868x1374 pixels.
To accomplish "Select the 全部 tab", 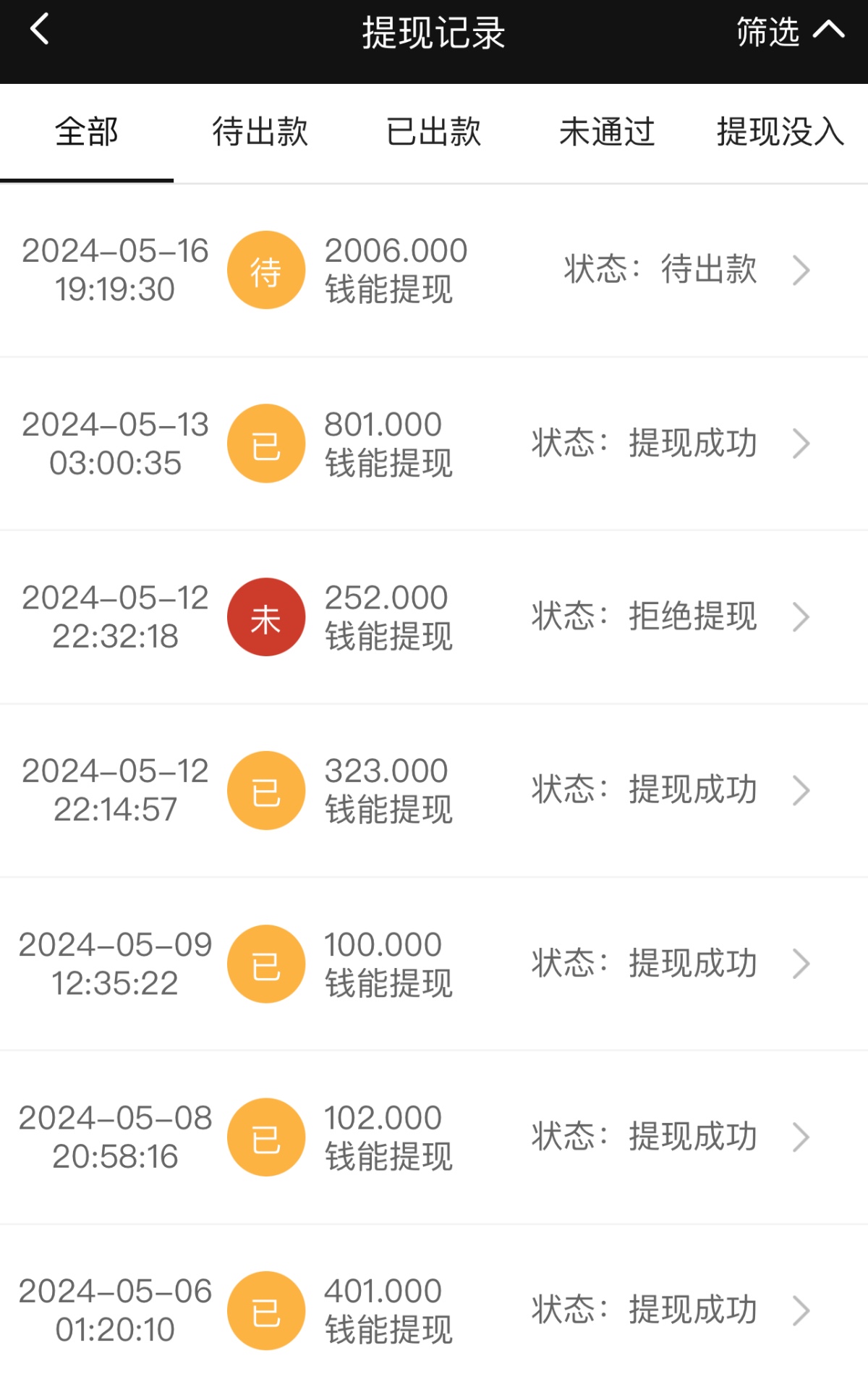I will pos(87,132).
